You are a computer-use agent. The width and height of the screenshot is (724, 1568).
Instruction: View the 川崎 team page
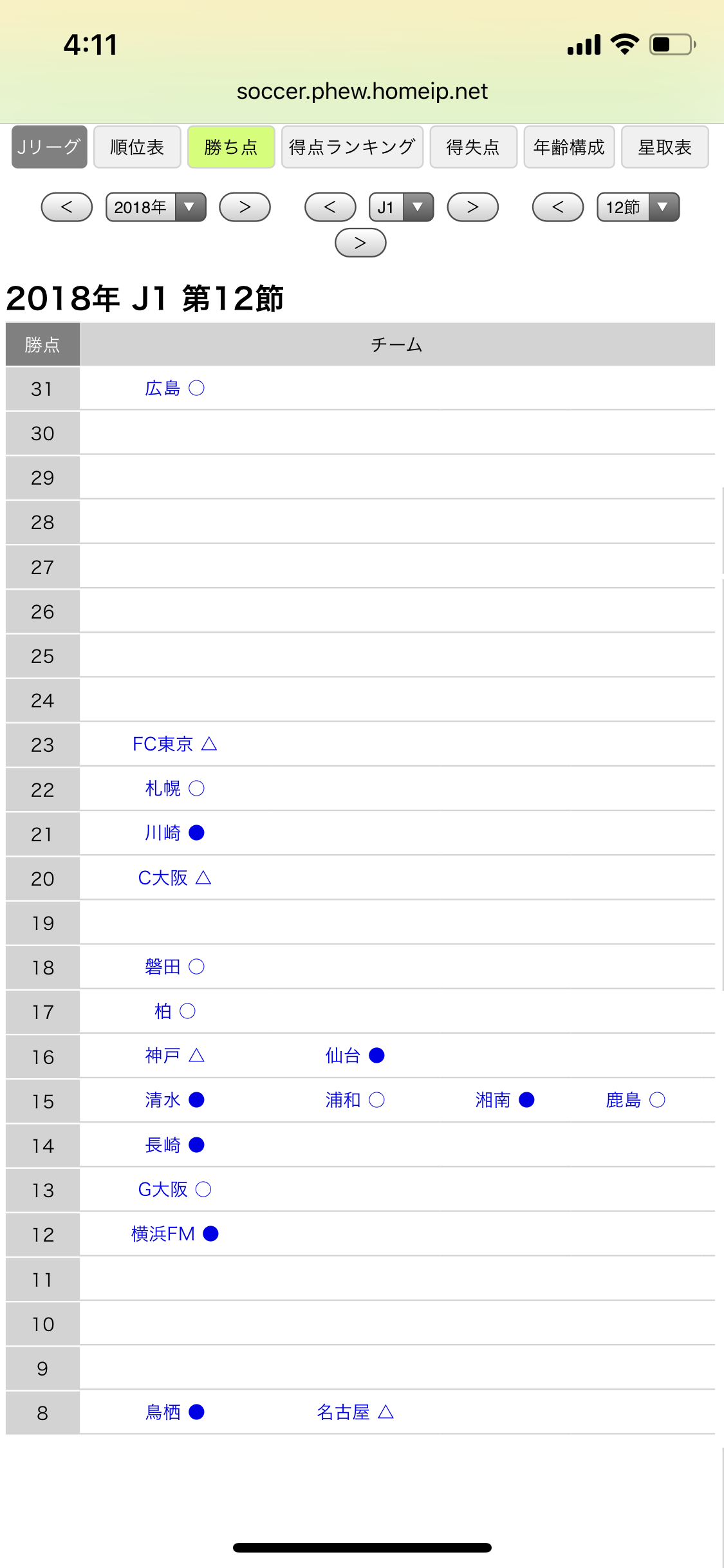(x=163, y=833)
